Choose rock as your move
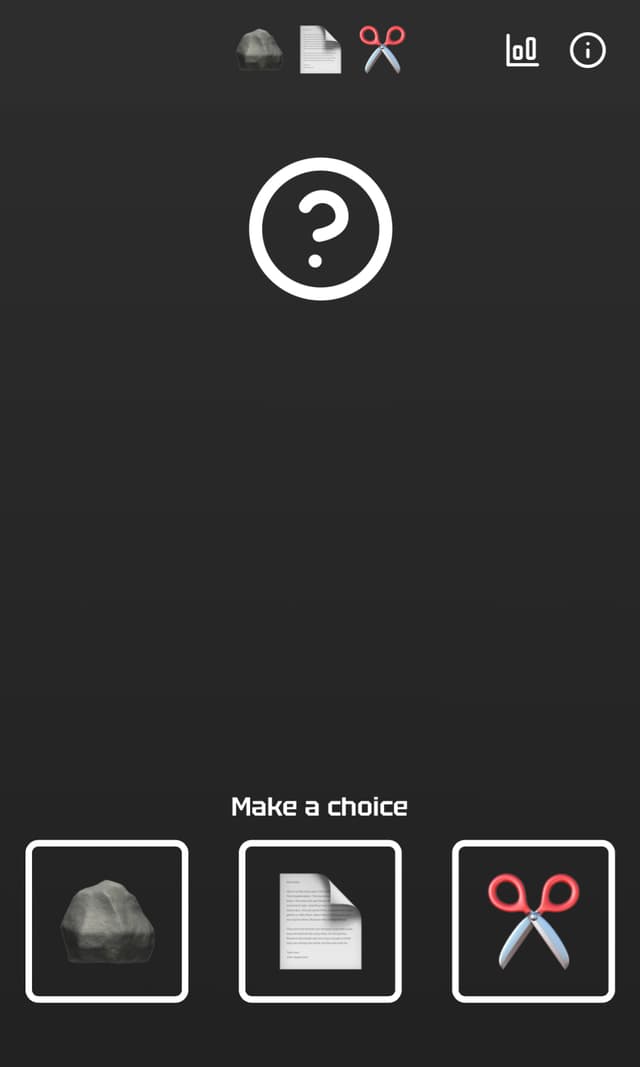640x1067 pixels. pyautogui.click(x=107, y=921)
